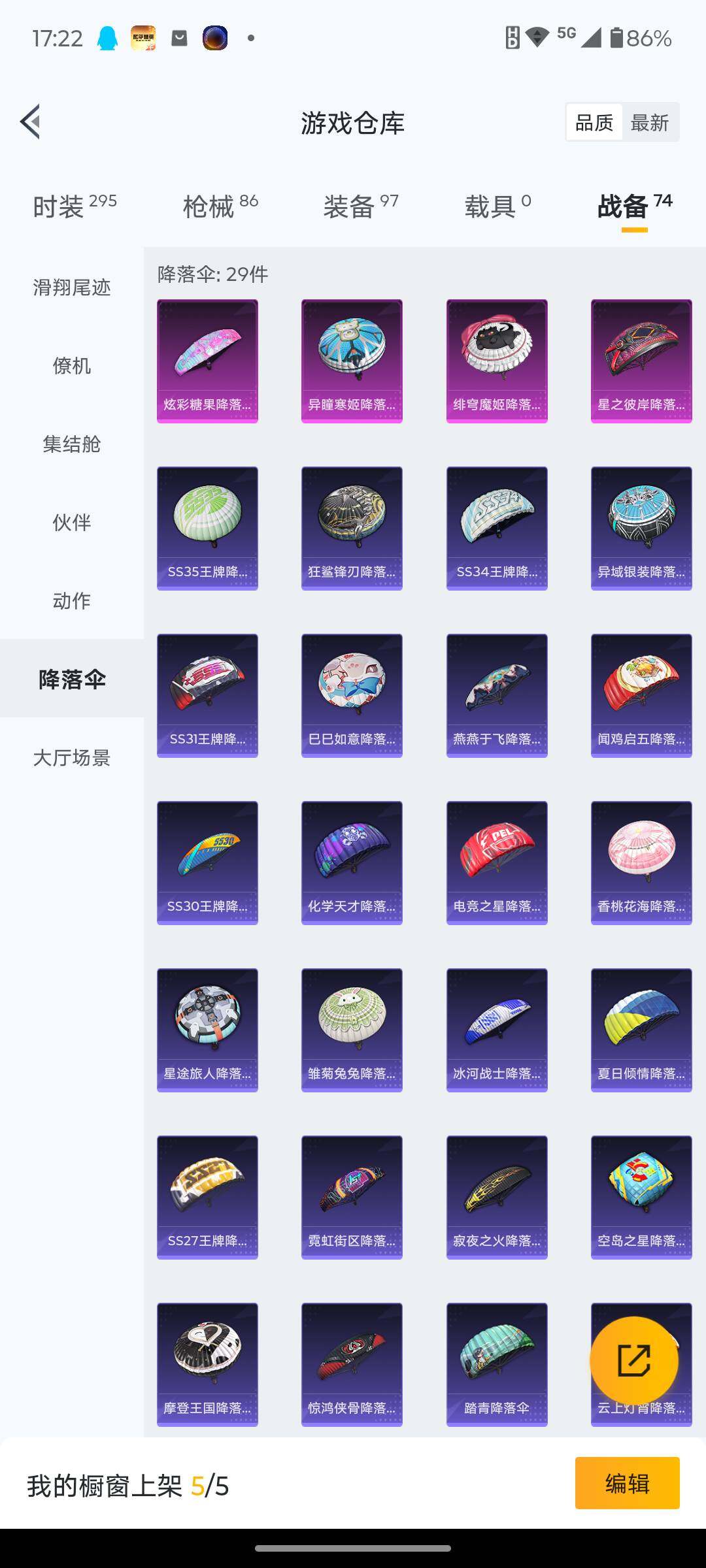Image resolution: width=706 pixels, height=1568 pixels.
Task: Sort items by 品质
Action: point(594,123)
